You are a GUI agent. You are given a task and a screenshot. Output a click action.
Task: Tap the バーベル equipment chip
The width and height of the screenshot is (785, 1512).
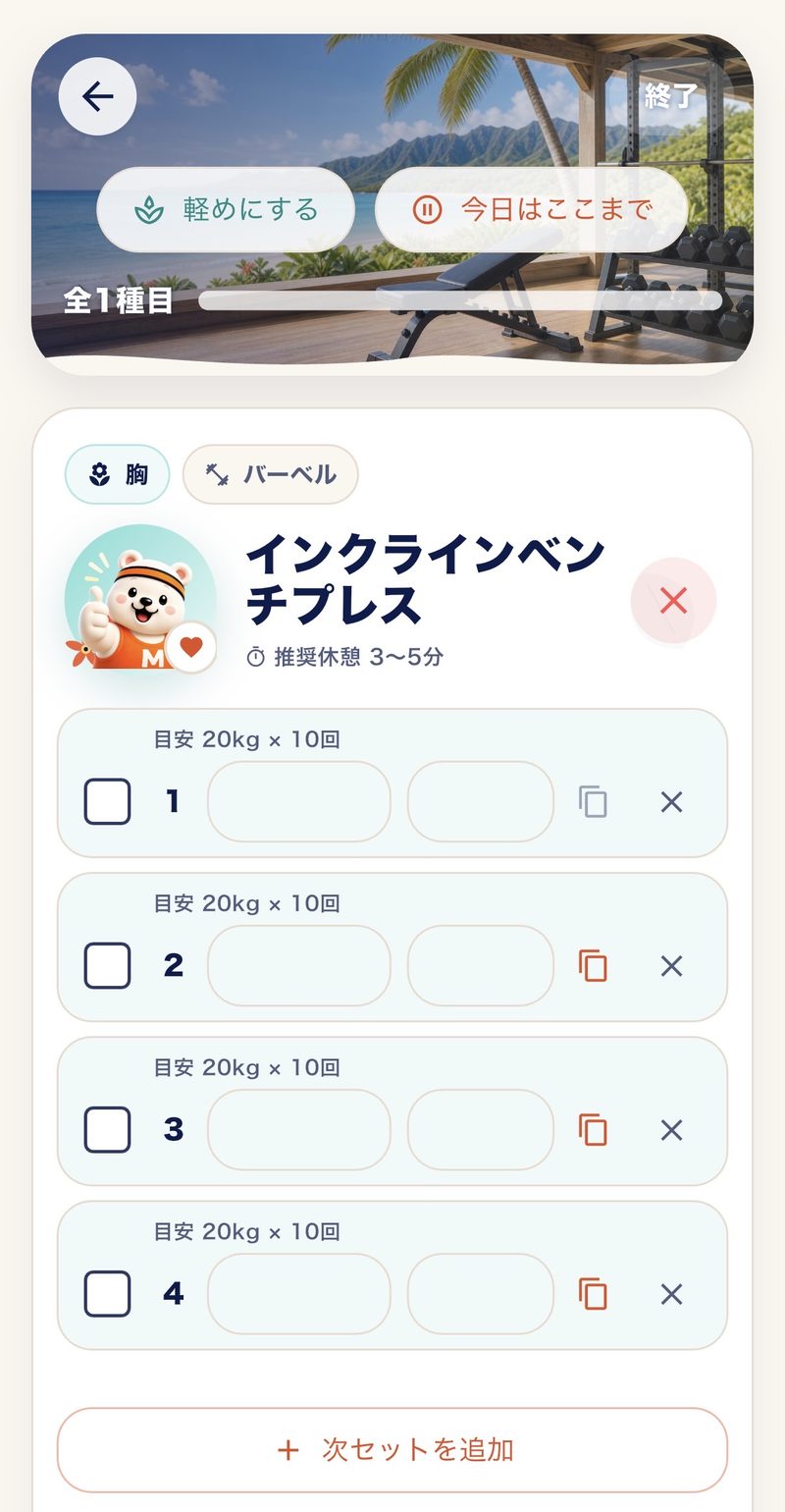pyautogui.click(x=271, y=474)
